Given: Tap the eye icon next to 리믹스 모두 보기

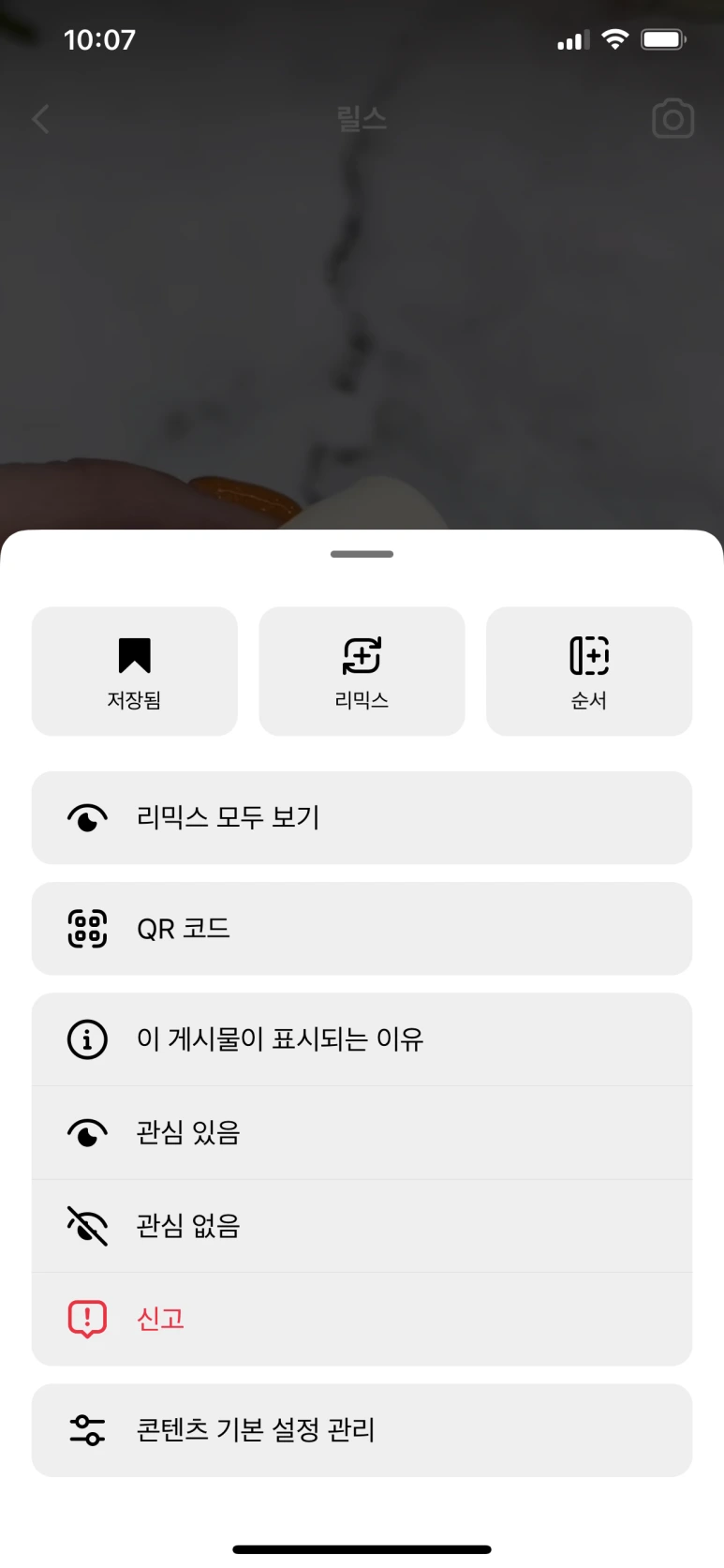Looking at the screenshot, I should tap(87, 816).
